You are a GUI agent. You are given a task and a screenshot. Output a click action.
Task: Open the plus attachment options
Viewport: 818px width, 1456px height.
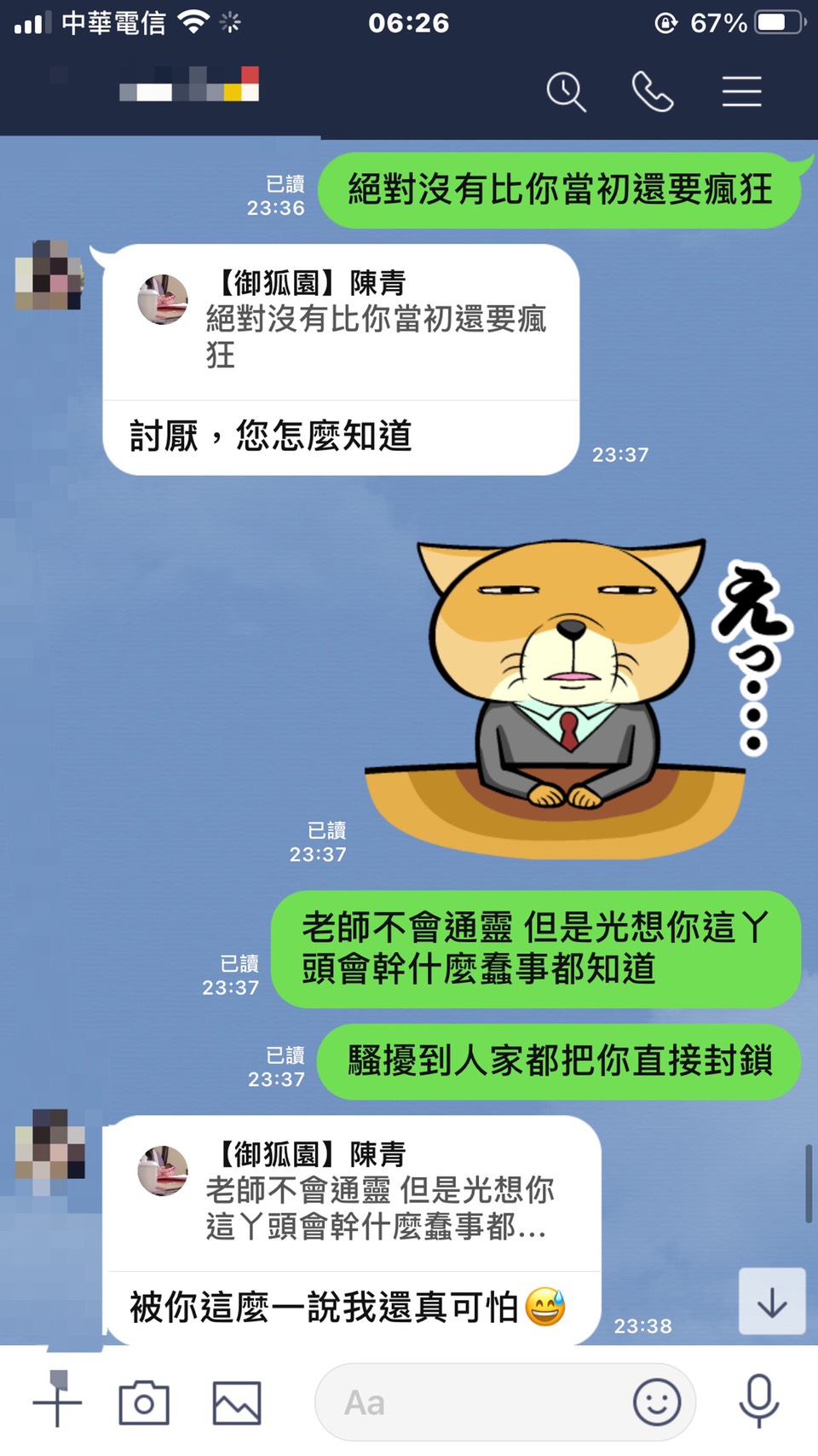pyautogui.click(x=57, y=1402)
